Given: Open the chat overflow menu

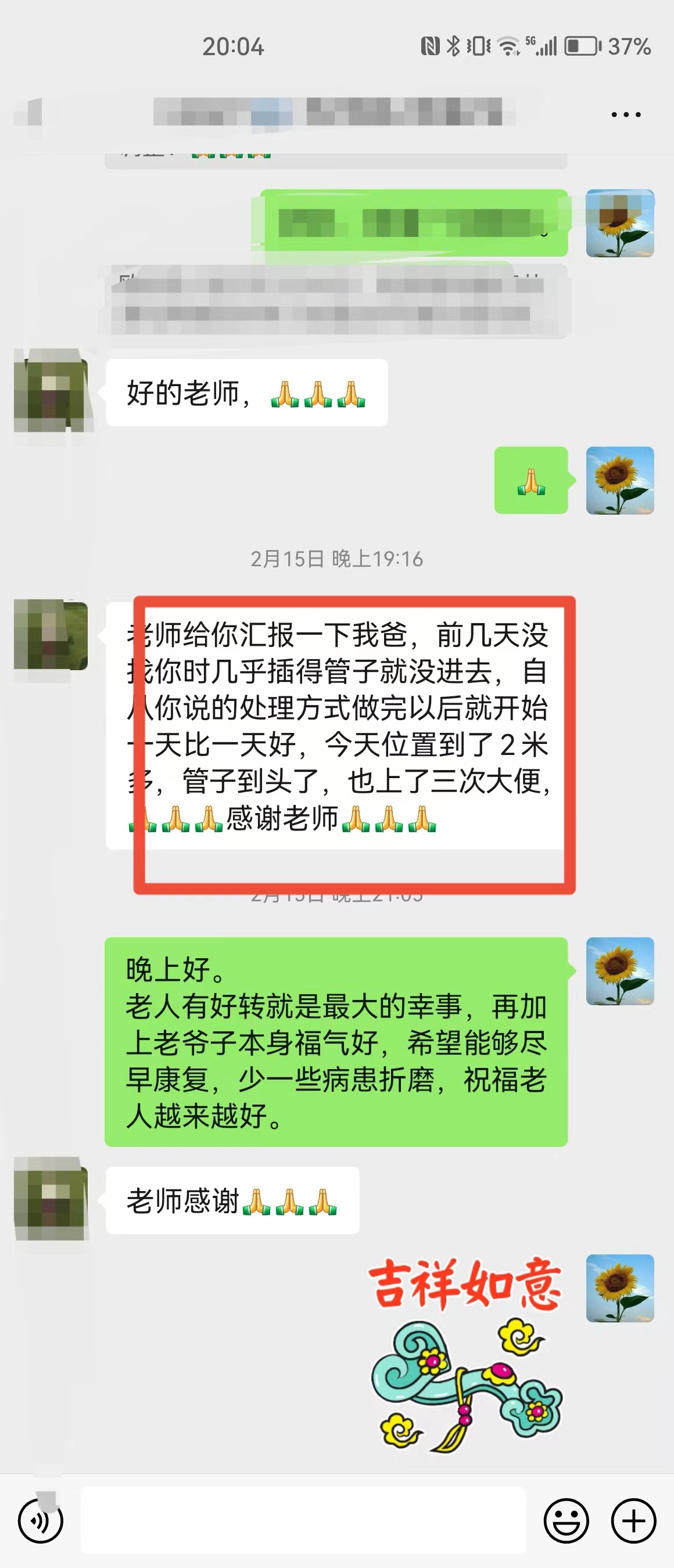Looking at the screenshot, I should pos(625,114).
